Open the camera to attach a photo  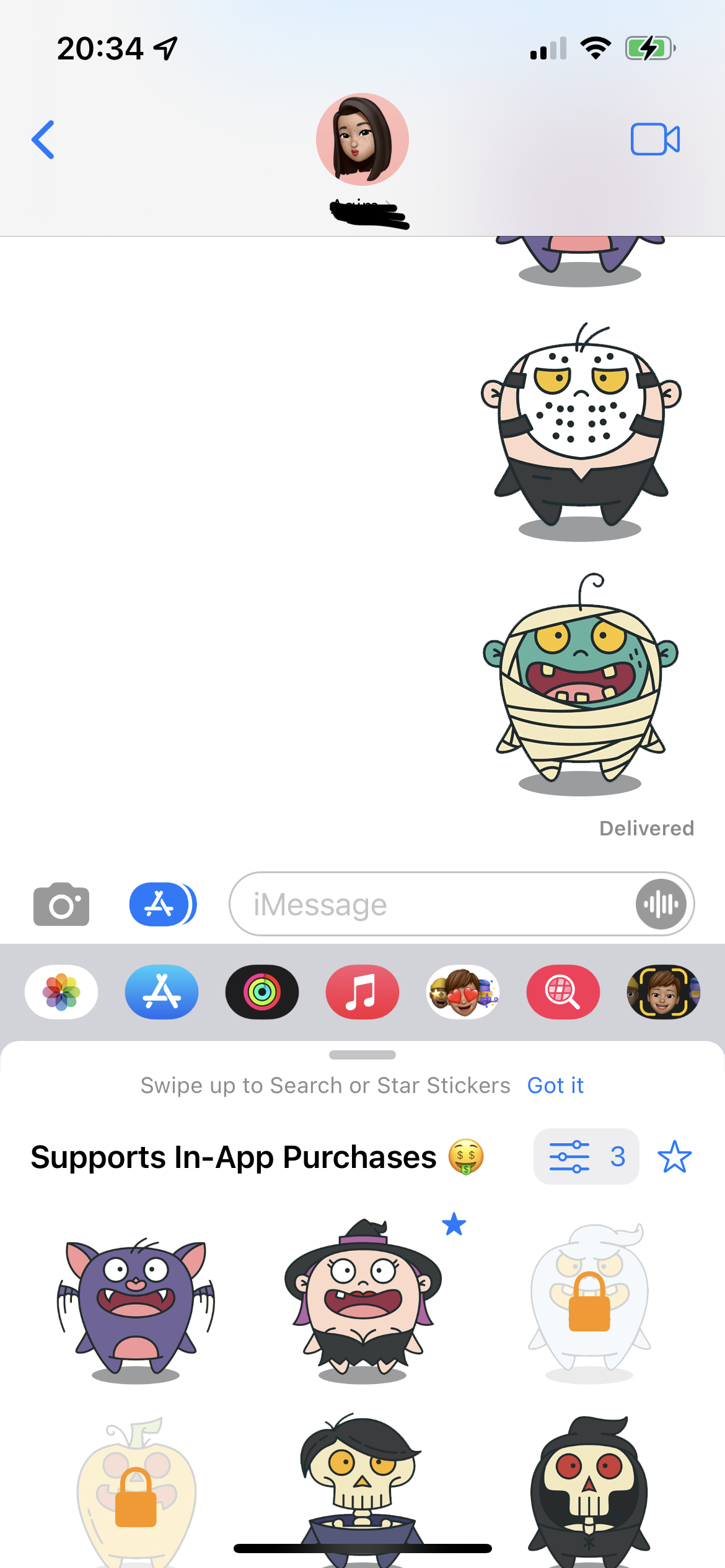coord(61,904)
